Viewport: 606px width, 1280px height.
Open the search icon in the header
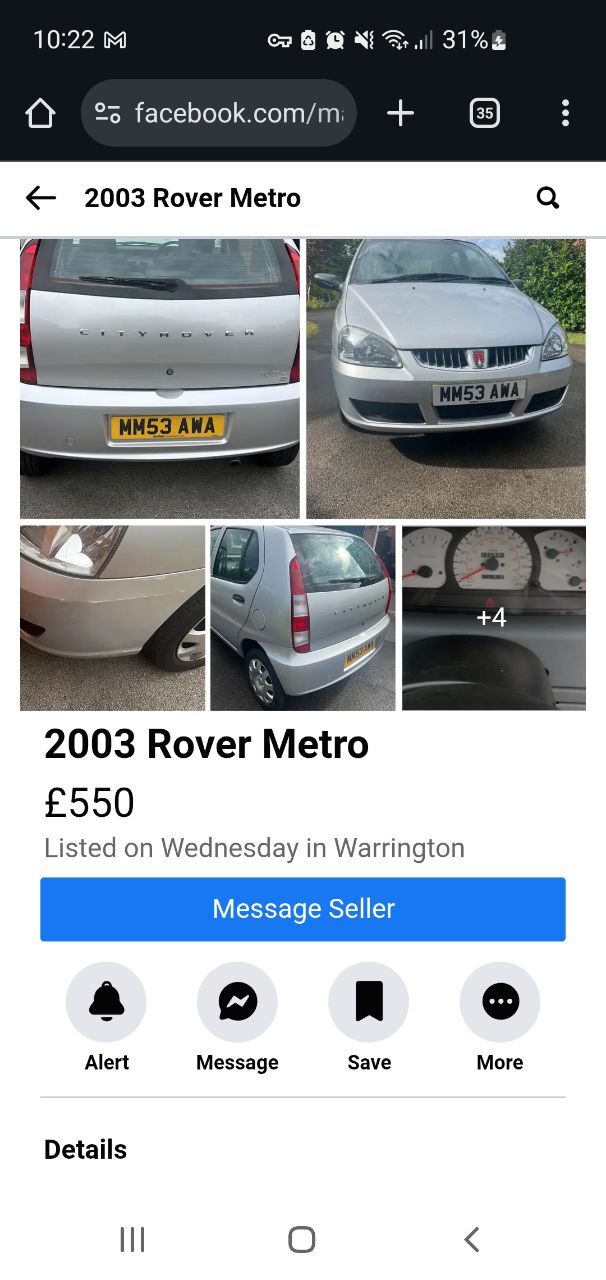pos(548,198)
